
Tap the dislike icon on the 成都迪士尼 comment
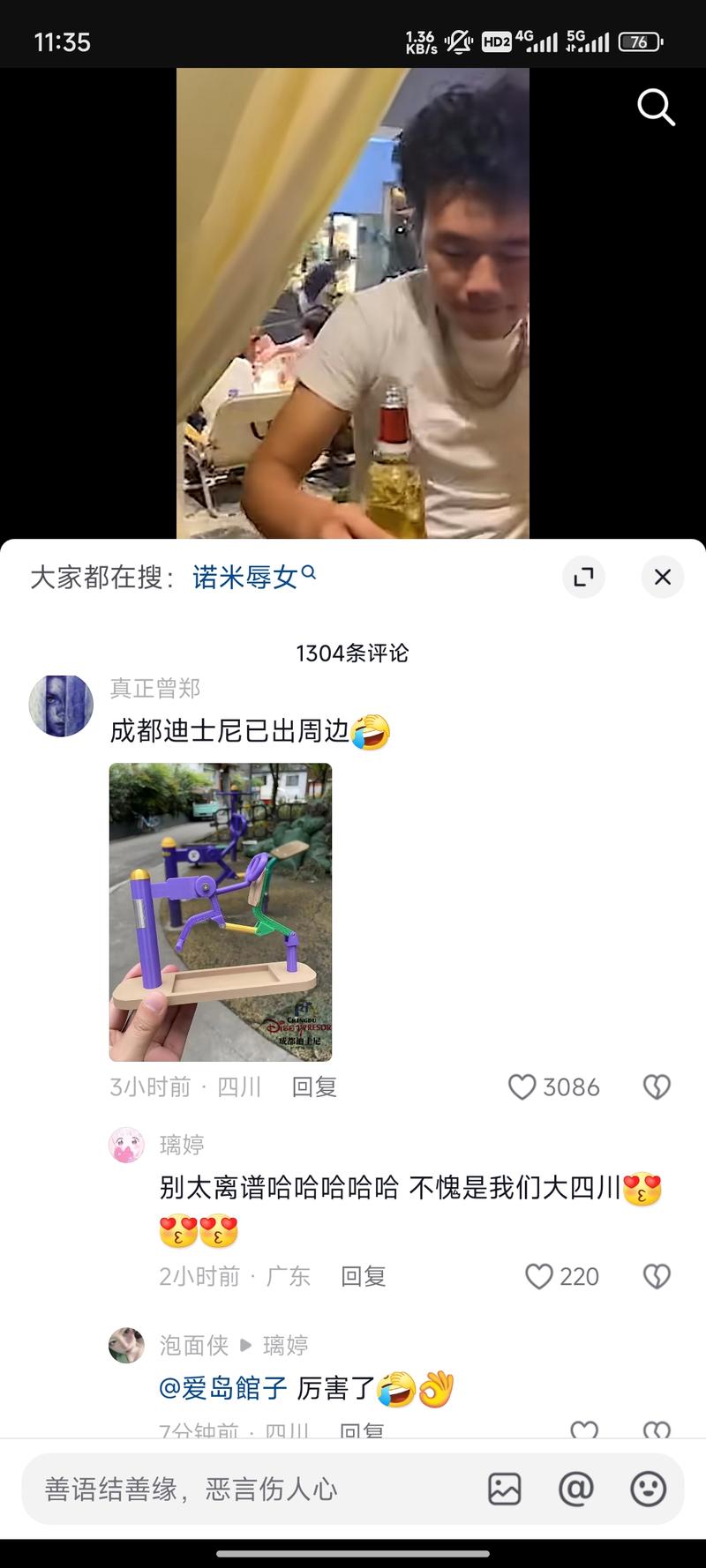657,1086
